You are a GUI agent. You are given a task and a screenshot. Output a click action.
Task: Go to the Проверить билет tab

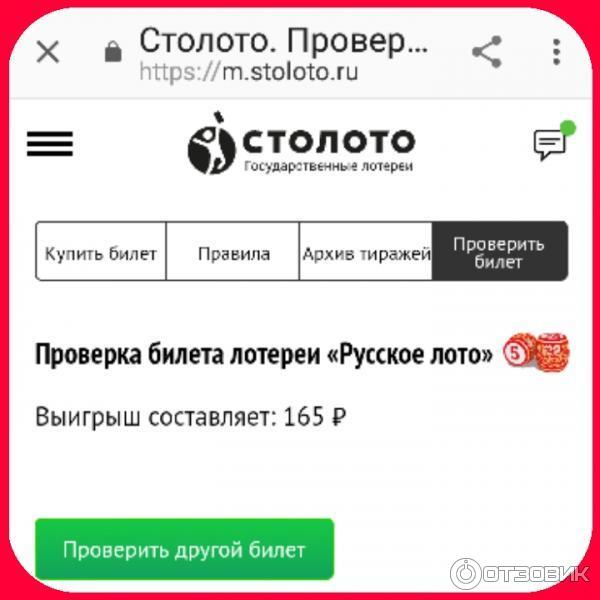point(499,252)
